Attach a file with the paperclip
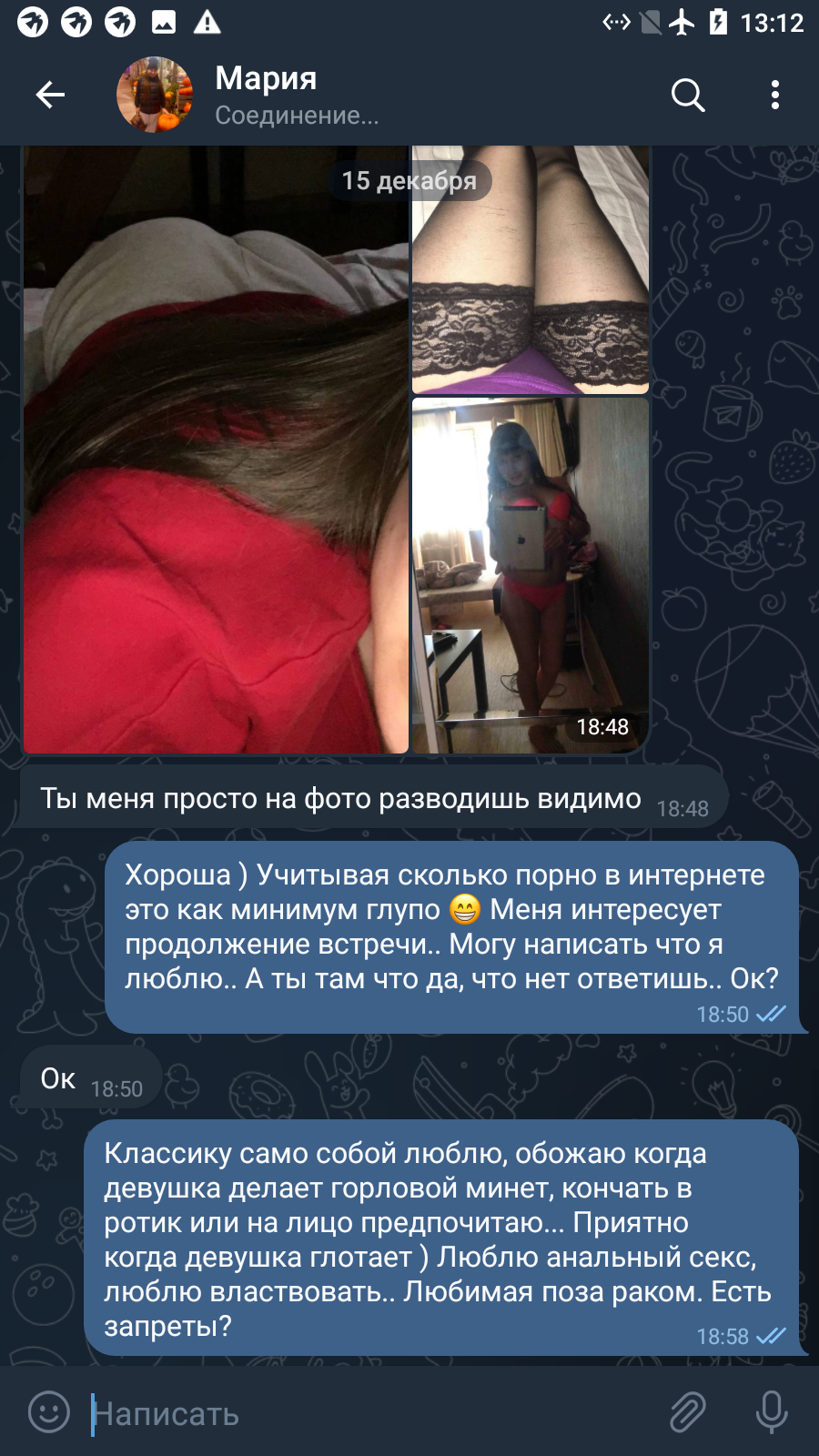 point(688,1412)
